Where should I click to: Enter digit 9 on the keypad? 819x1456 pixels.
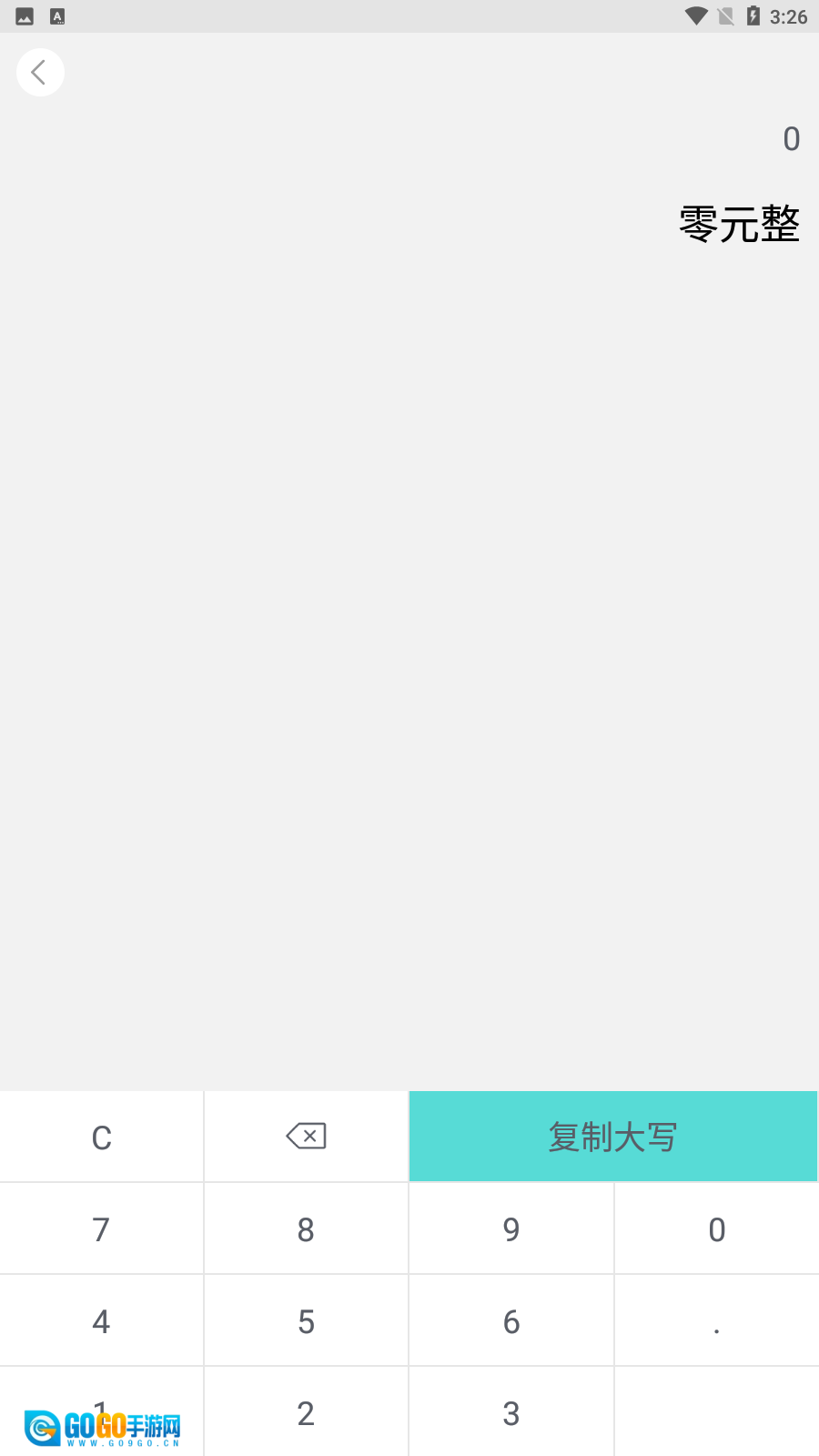click(511, 1229)
